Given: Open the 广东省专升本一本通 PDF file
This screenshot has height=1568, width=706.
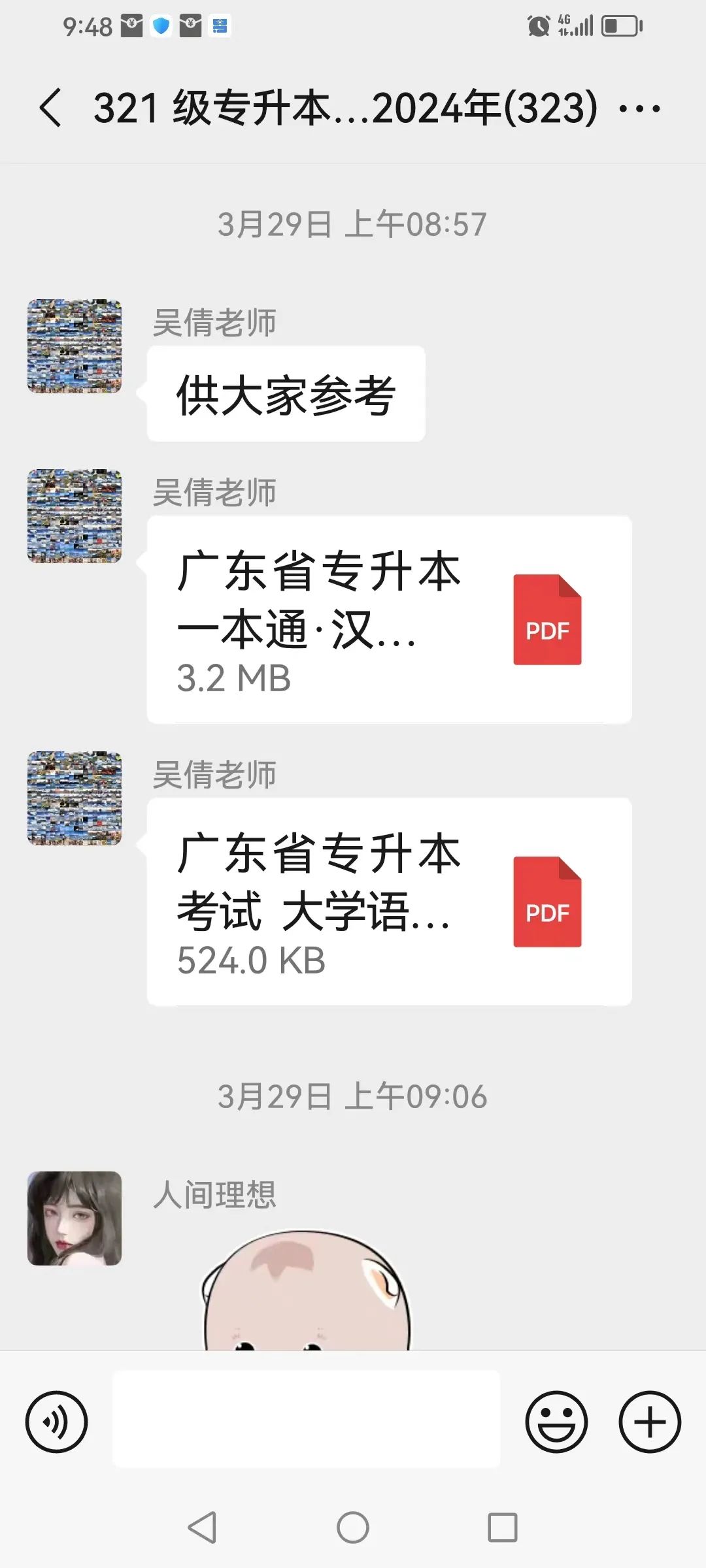Looking at the screenshot, I should (x=389, y=619).
